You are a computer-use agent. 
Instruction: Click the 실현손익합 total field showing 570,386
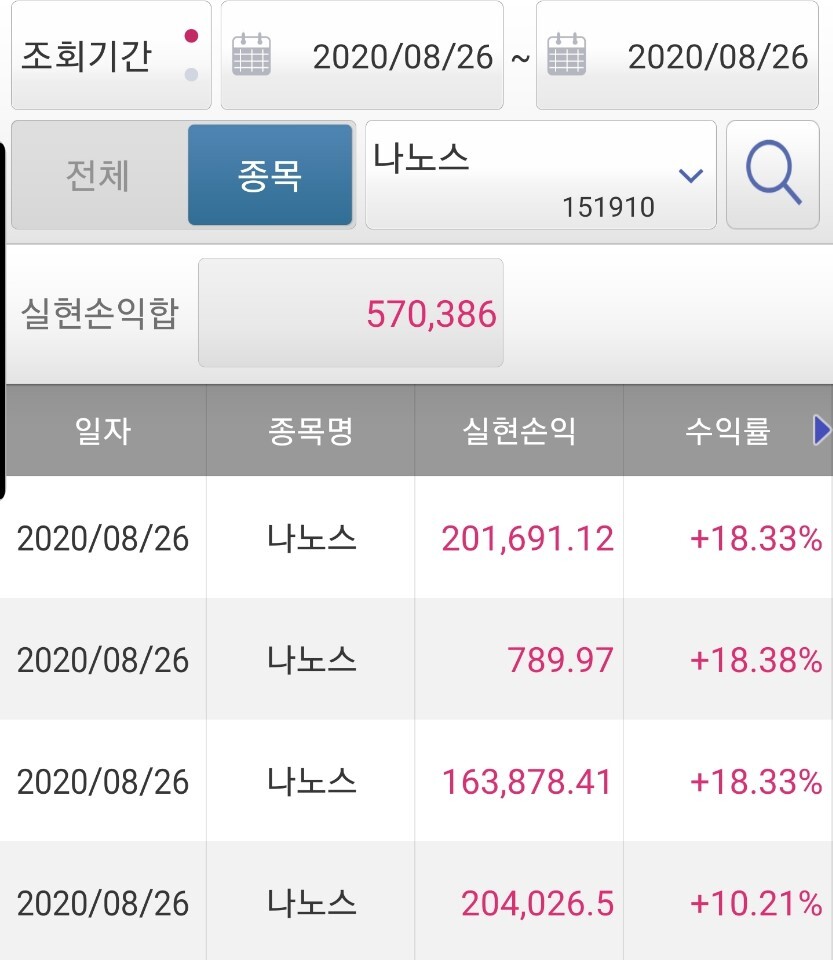pos(351,311)
